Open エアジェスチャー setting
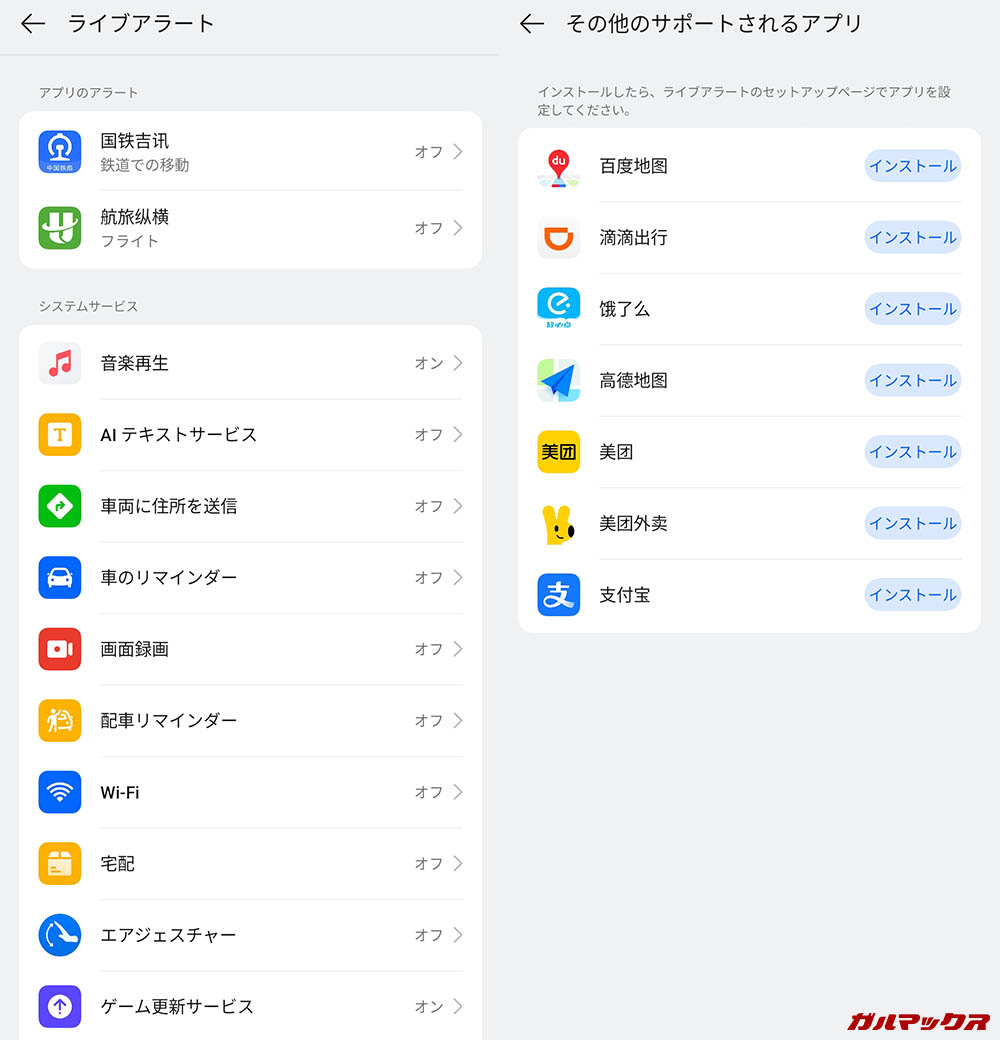Viewport: 1000px width, 1040px height. click(x=250, y=935)
